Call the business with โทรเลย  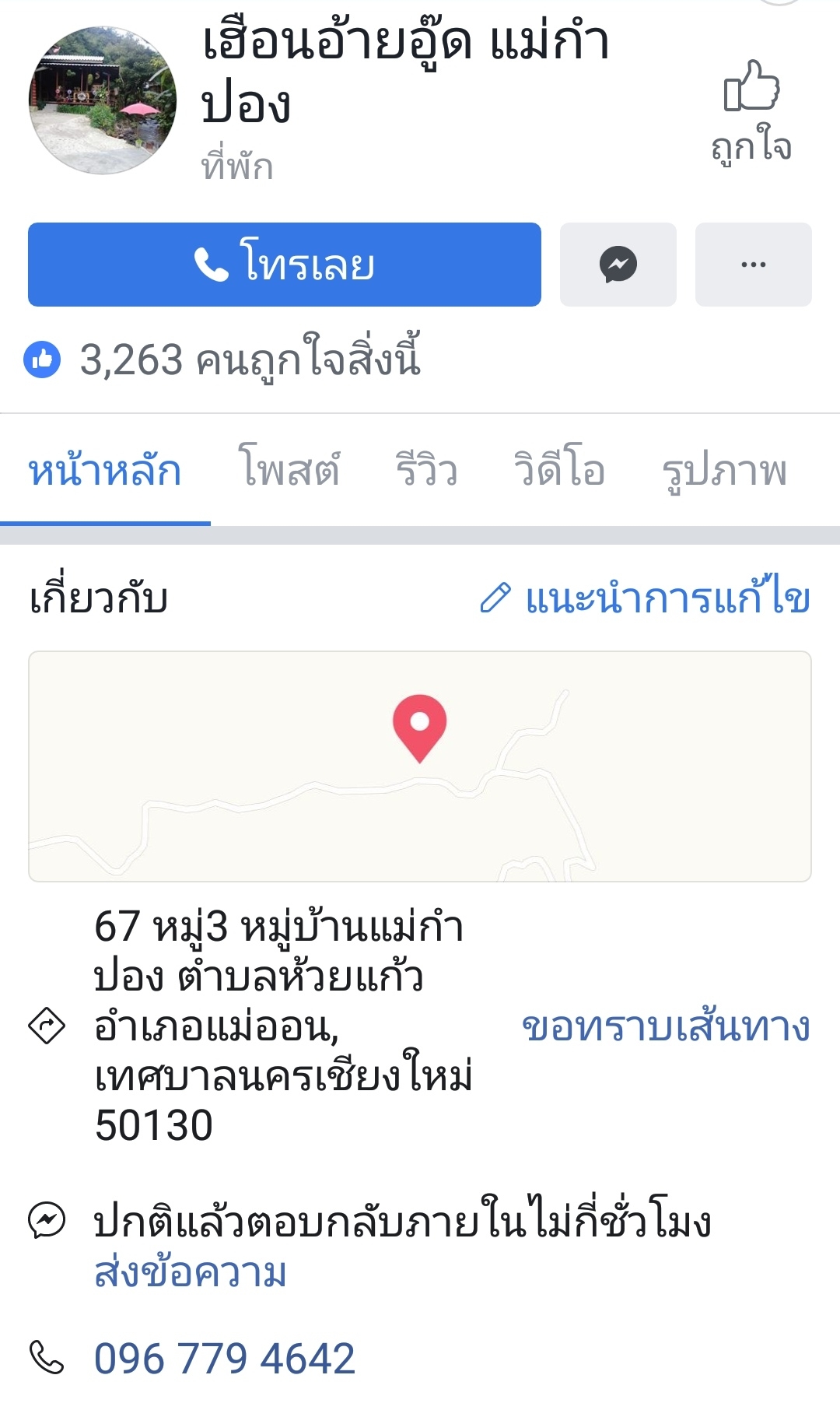(285, 265)
